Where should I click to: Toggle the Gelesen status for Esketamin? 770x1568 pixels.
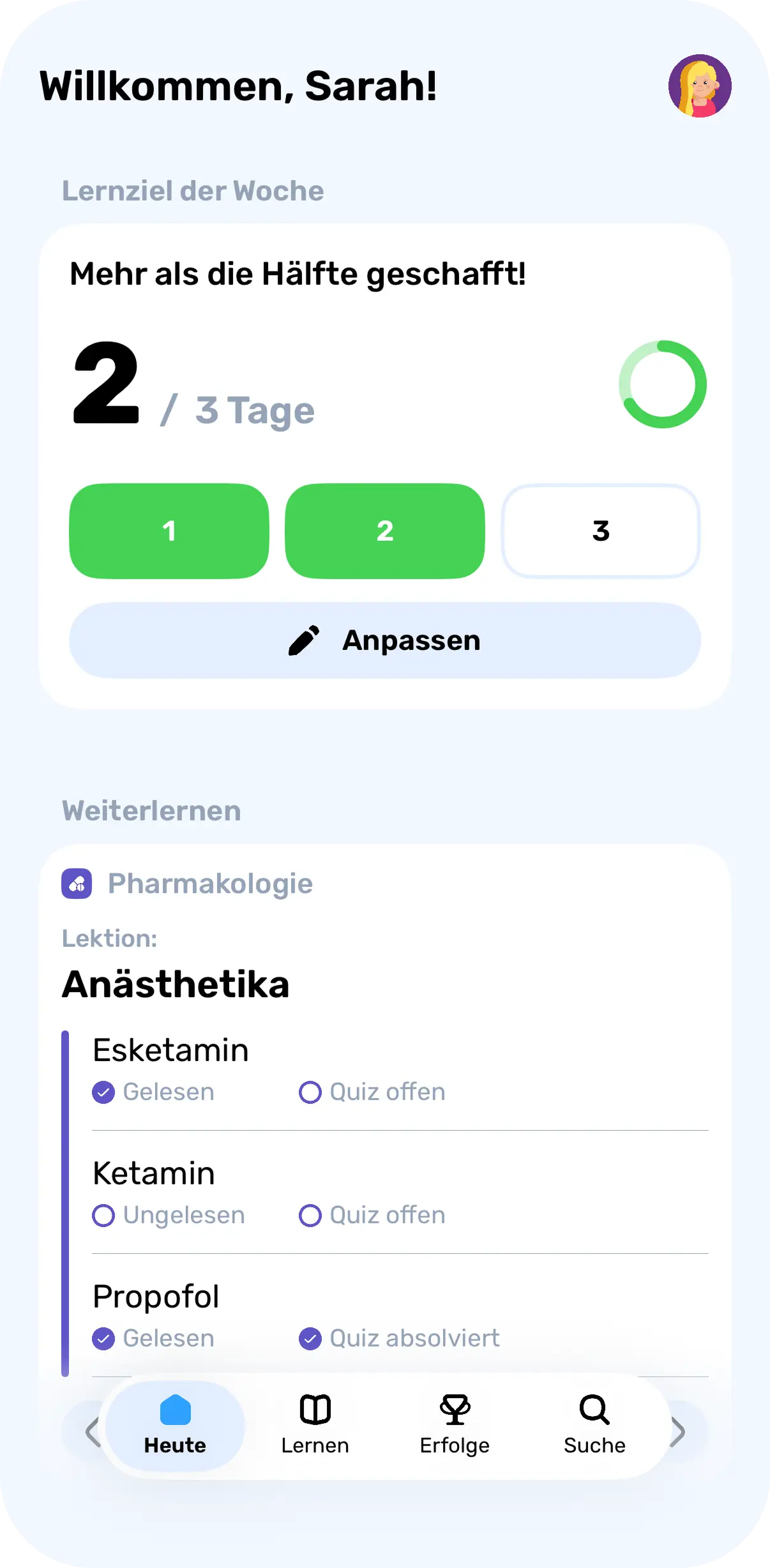[x=103, y=1092]
